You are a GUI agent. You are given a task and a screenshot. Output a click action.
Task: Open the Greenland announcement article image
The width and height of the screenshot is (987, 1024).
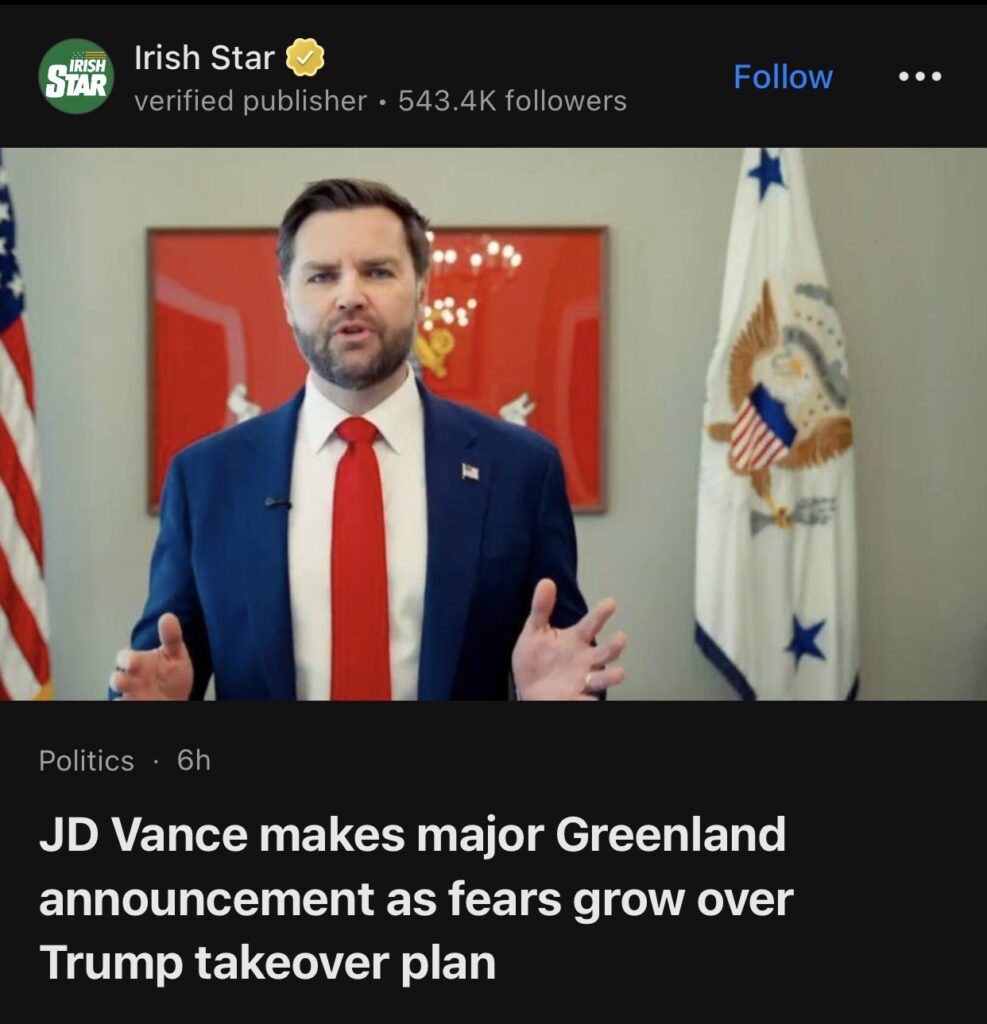click(493, 424)
